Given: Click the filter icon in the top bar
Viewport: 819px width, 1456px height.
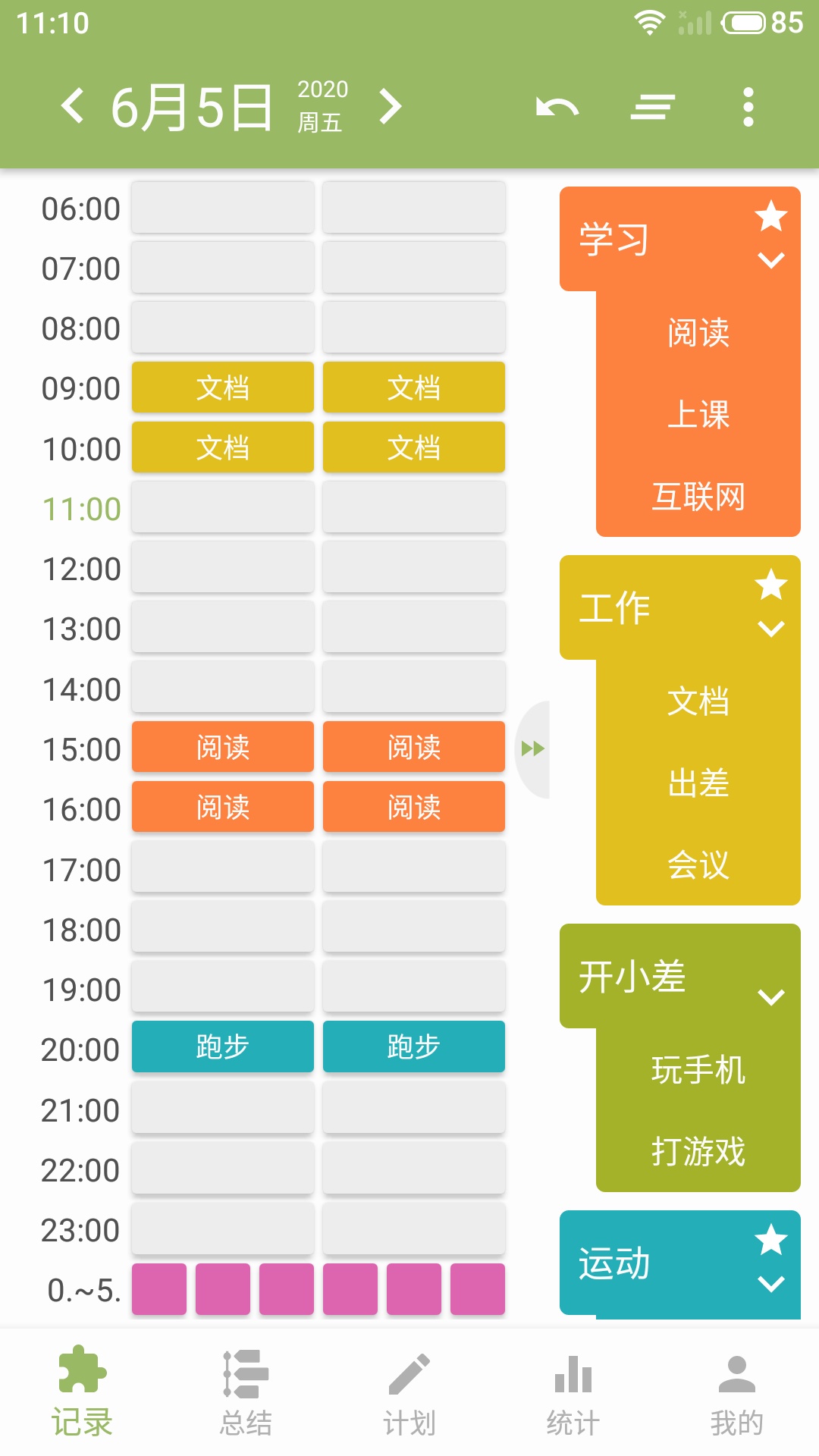Looking at the screenshot, I should (652, 106).
